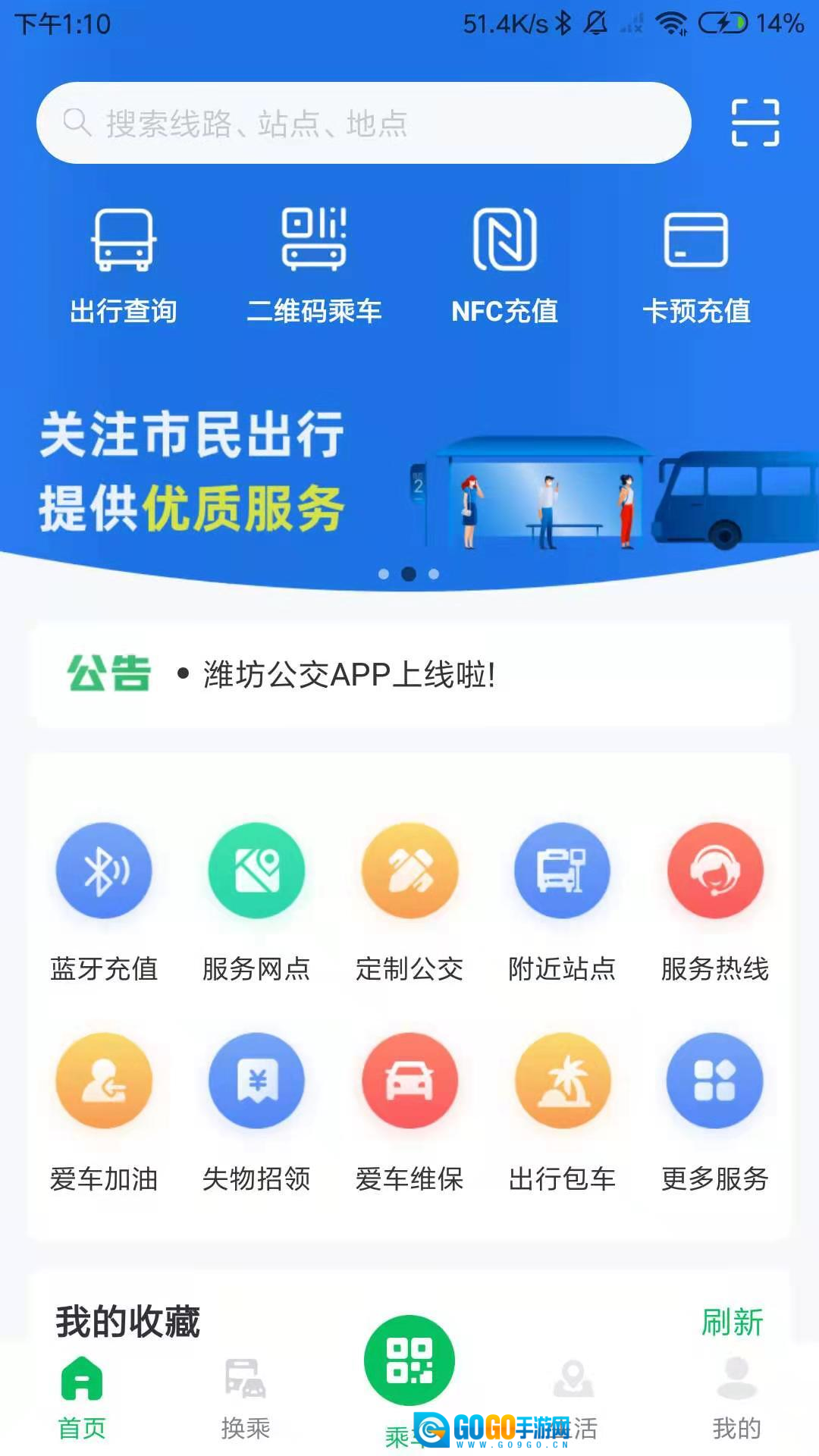The height and width of the screenshot is (1456, 819).
Task: Read the 潍坊公交APP上线啦 announcement
Action: coord(349,674)
